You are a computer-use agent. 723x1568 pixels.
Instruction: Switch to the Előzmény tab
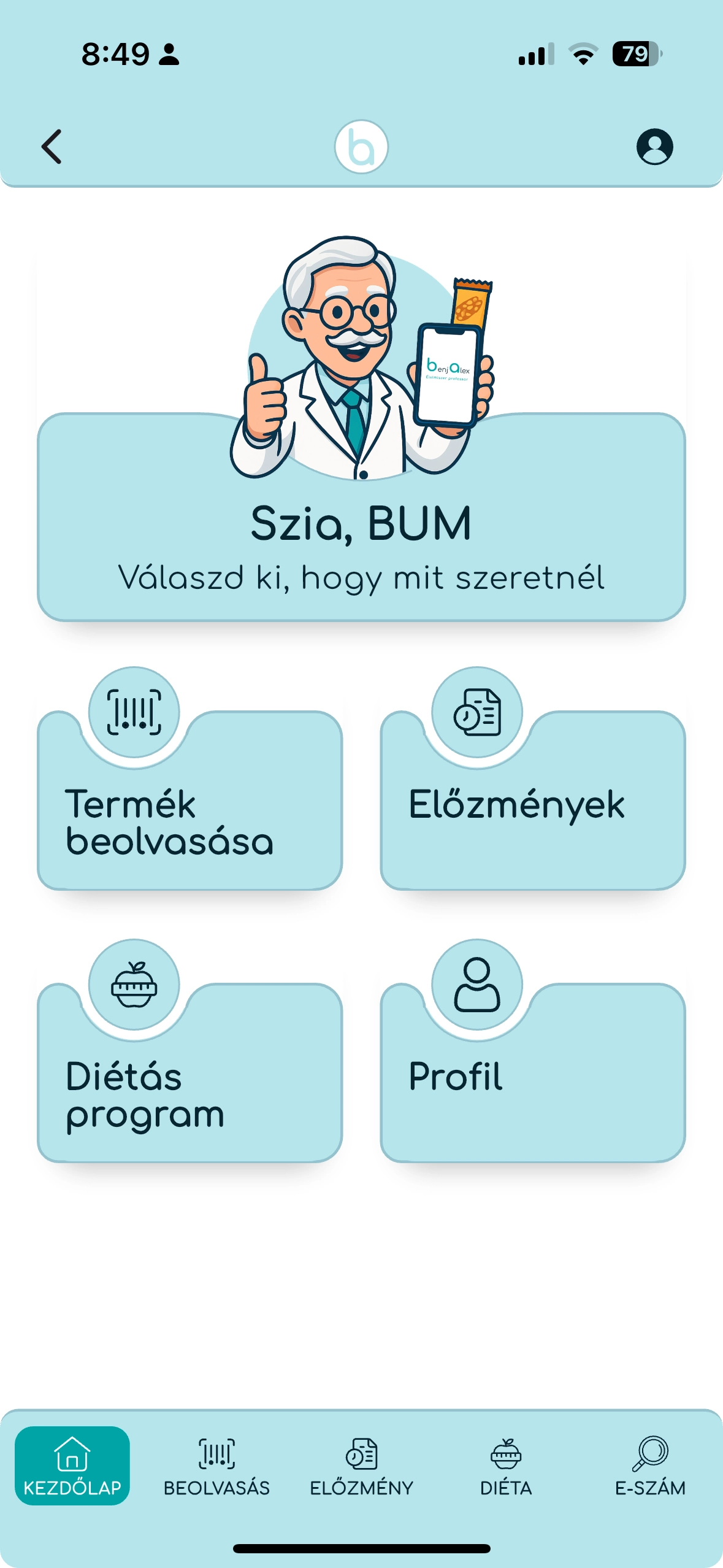361,1466
